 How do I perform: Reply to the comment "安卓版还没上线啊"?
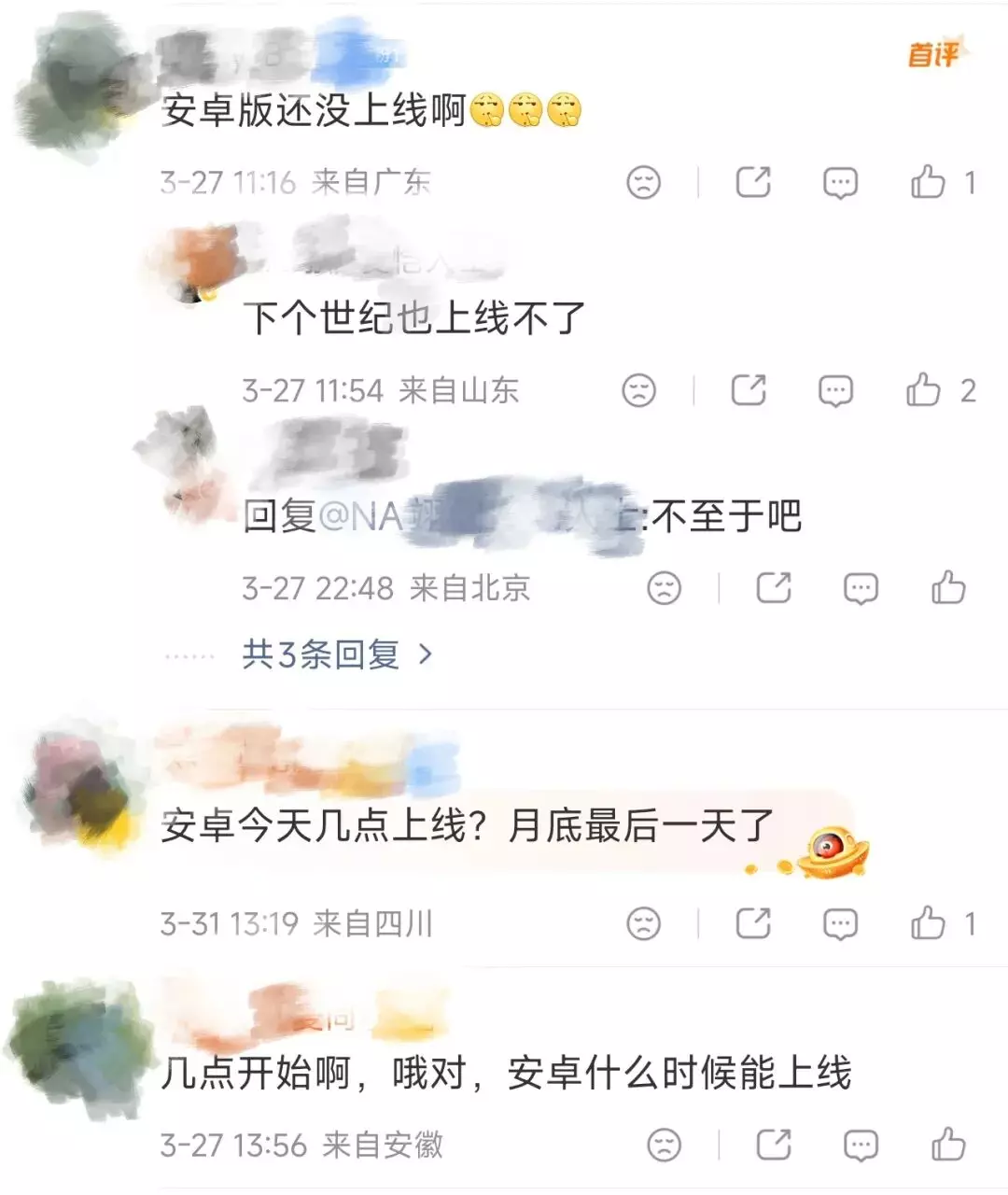click(840, 182)
